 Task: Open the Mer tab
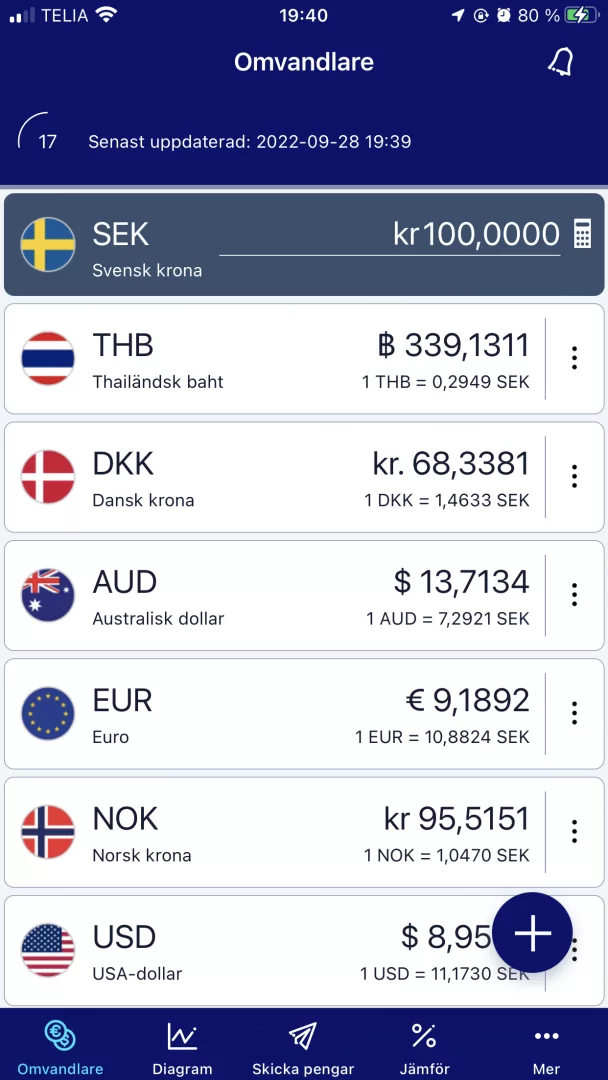pos(546,1047)
